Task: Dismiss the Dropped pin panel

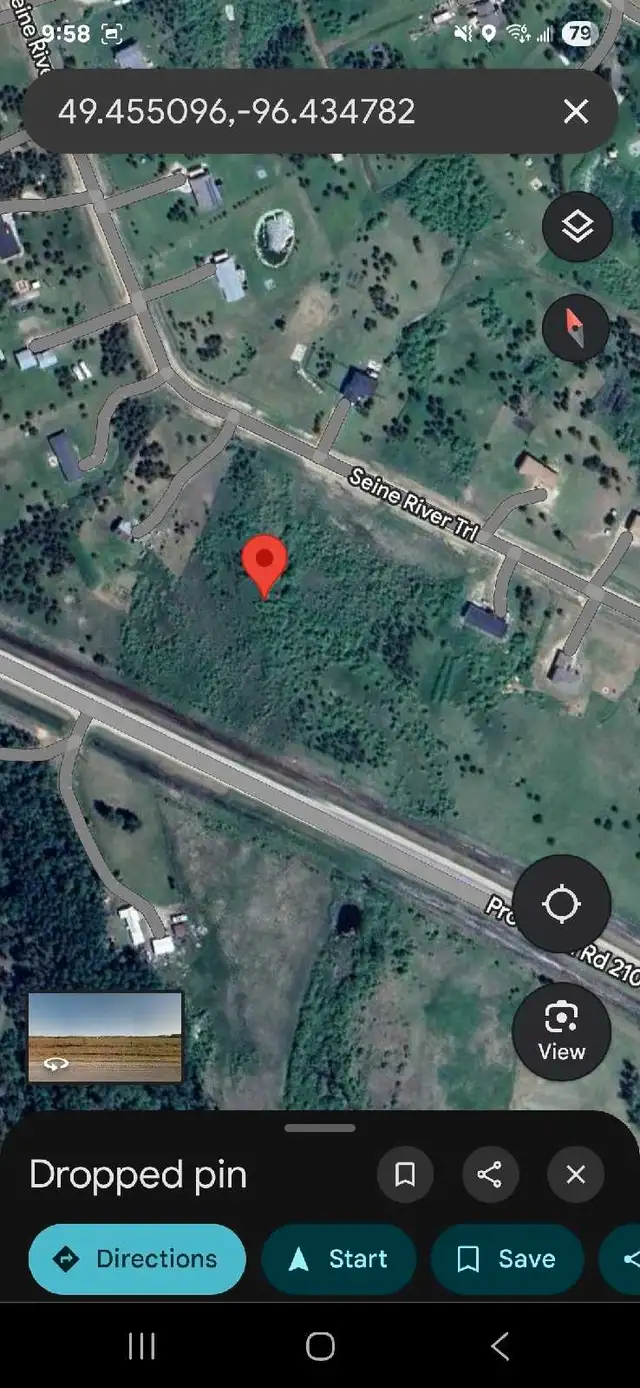Action: pyautogui.click(x=576, y=1174)
